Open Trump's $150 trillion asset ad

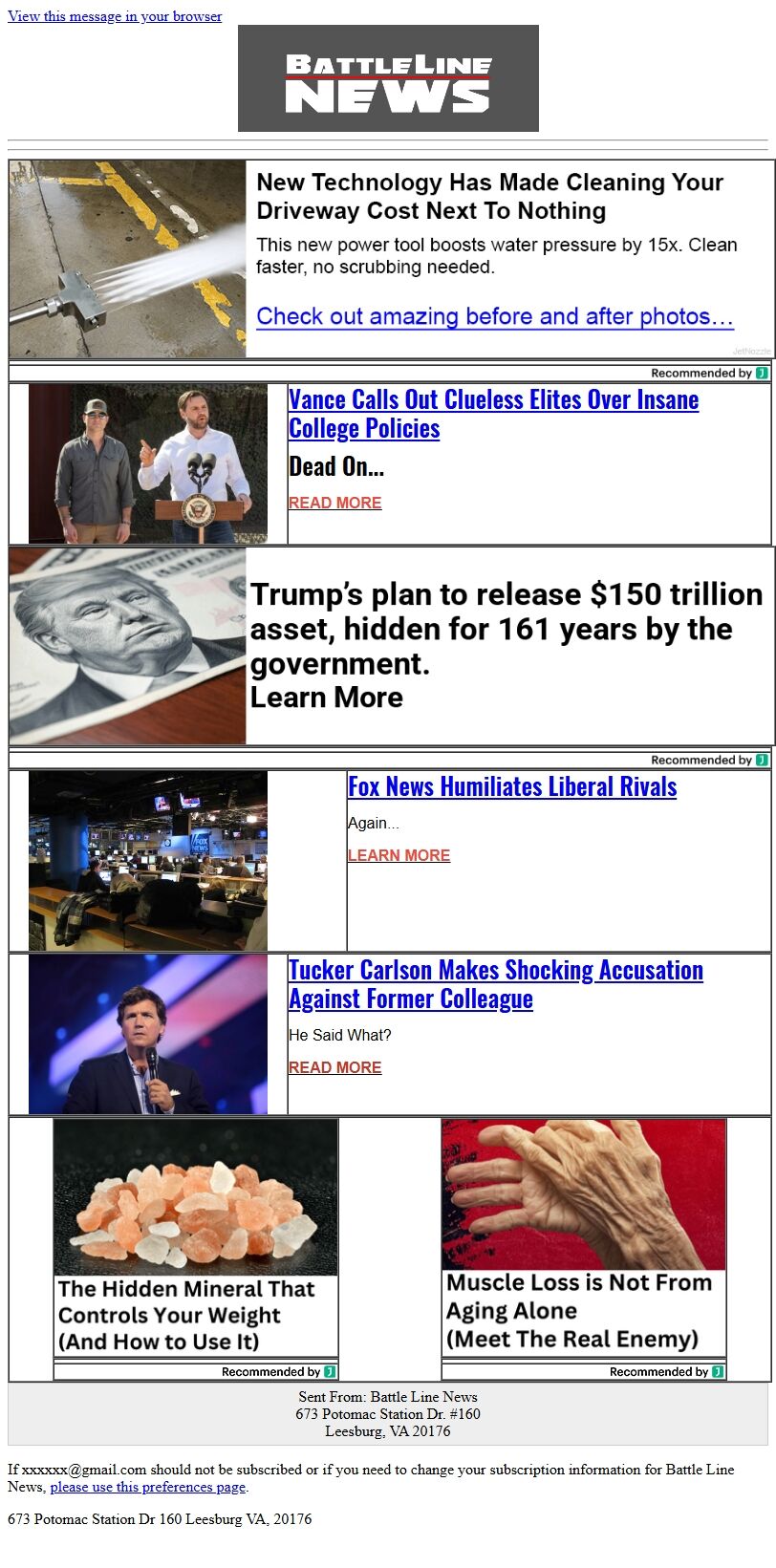point(505,645)
